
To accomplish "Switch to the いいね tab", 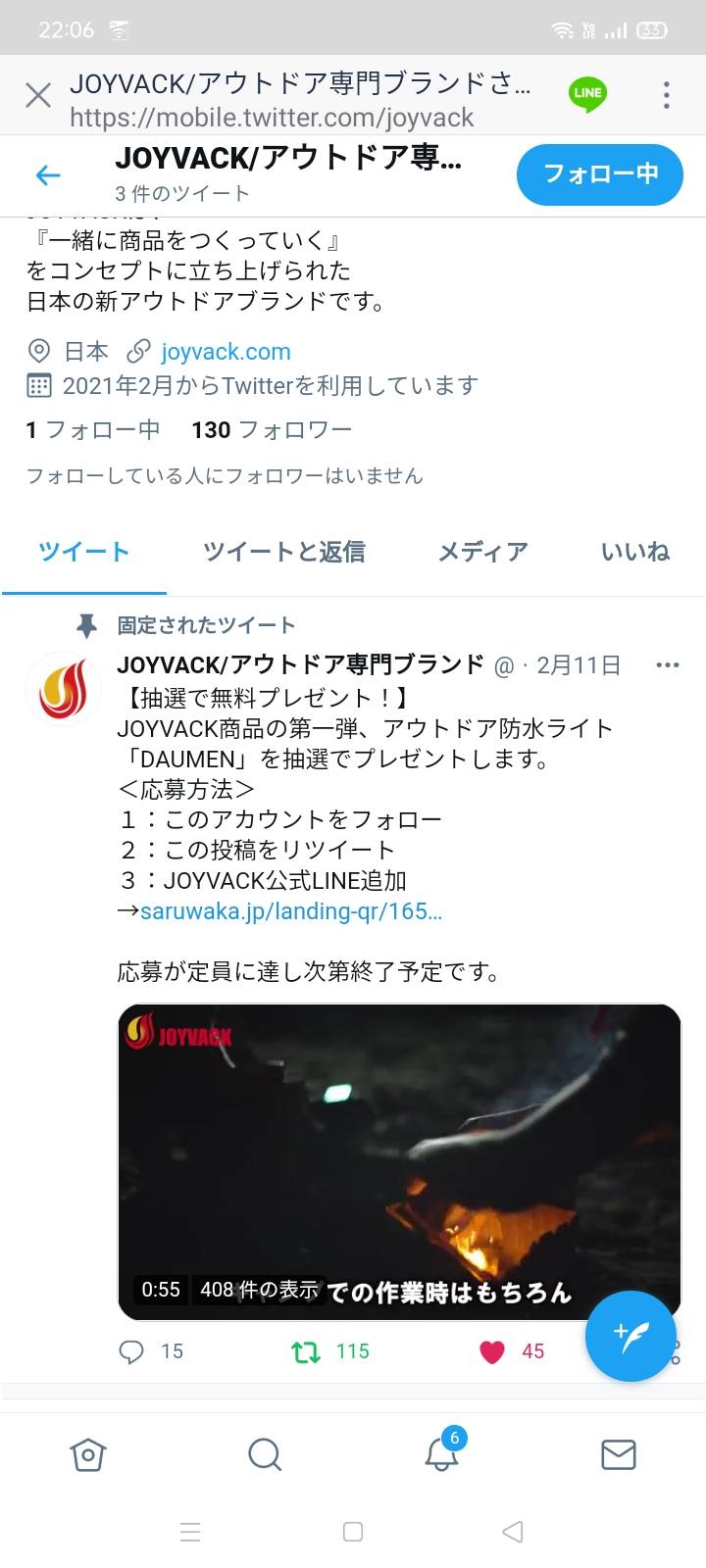I will [635, 552].
